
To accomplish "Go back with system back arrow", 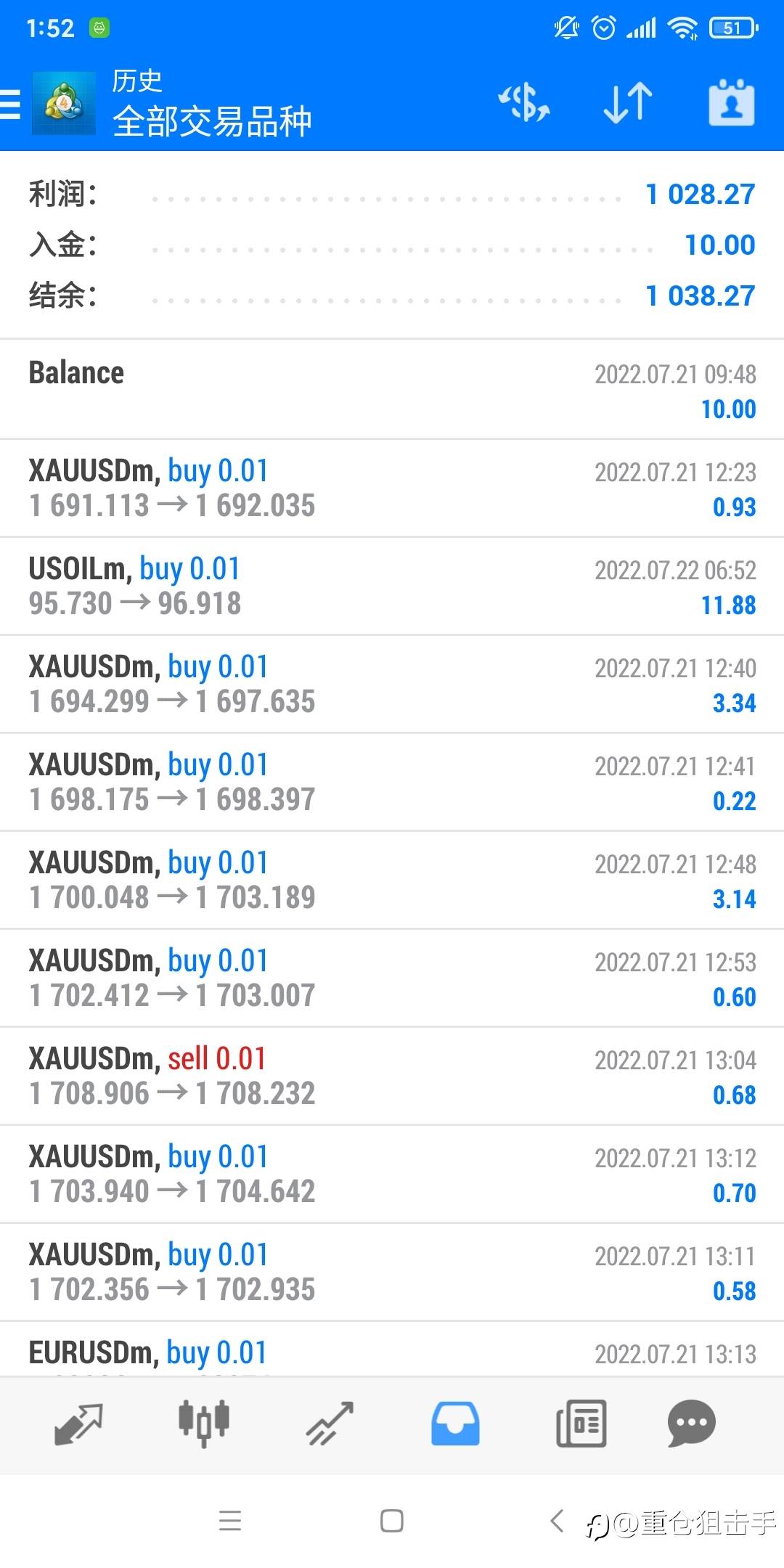I will (557, 1520).
